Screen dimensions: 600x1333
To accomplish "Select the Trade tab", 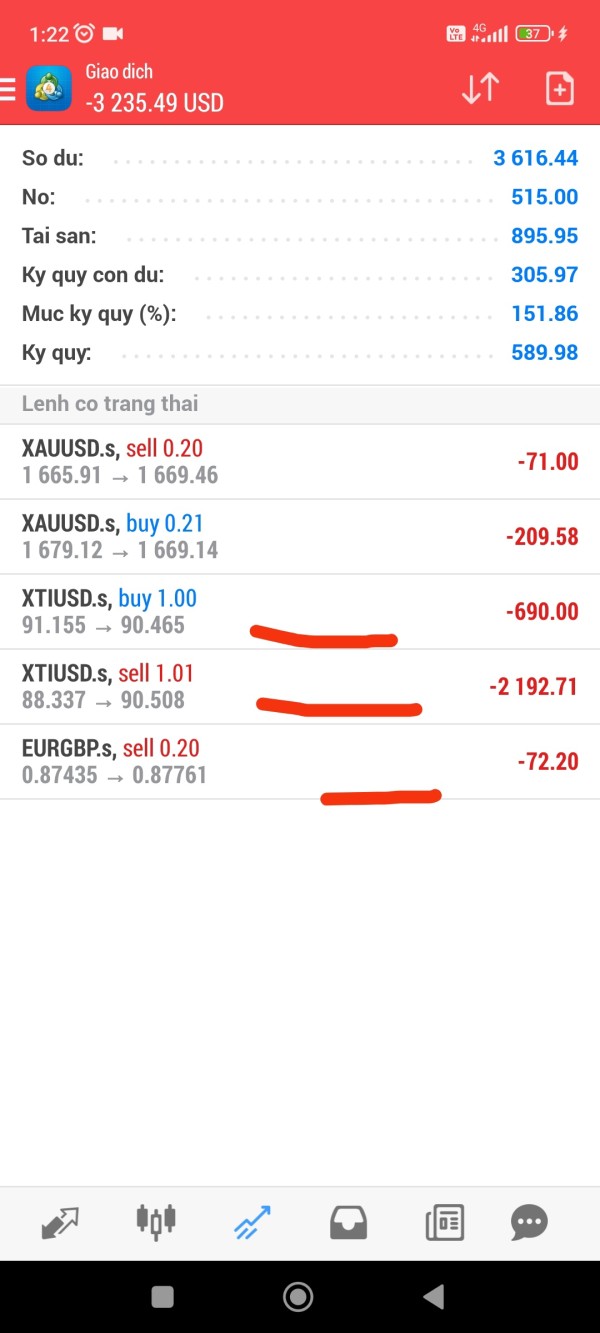I will point(252,1222).
